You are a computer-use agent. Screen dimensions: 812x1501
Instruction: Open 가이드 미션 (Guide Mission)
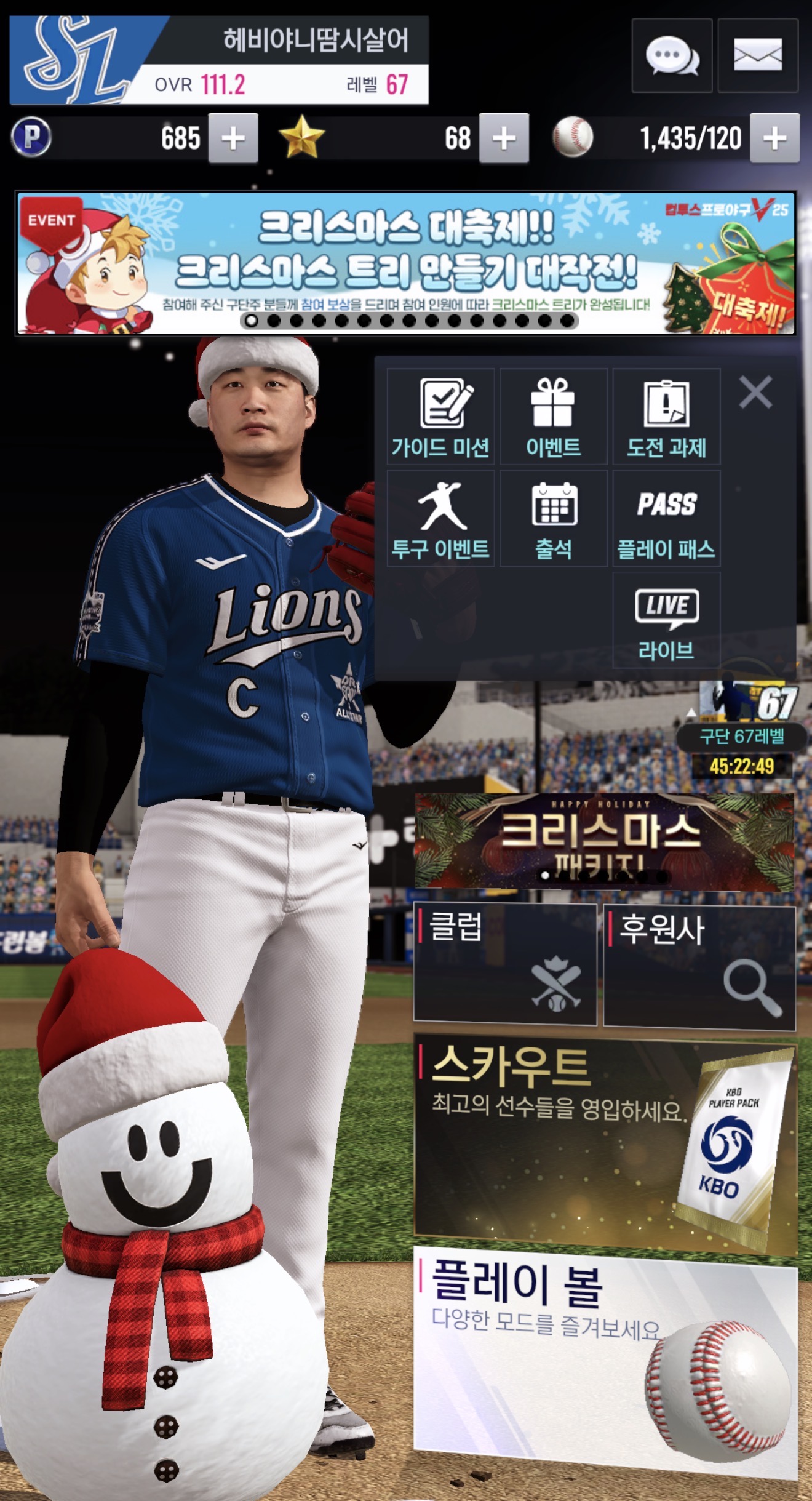440,417
